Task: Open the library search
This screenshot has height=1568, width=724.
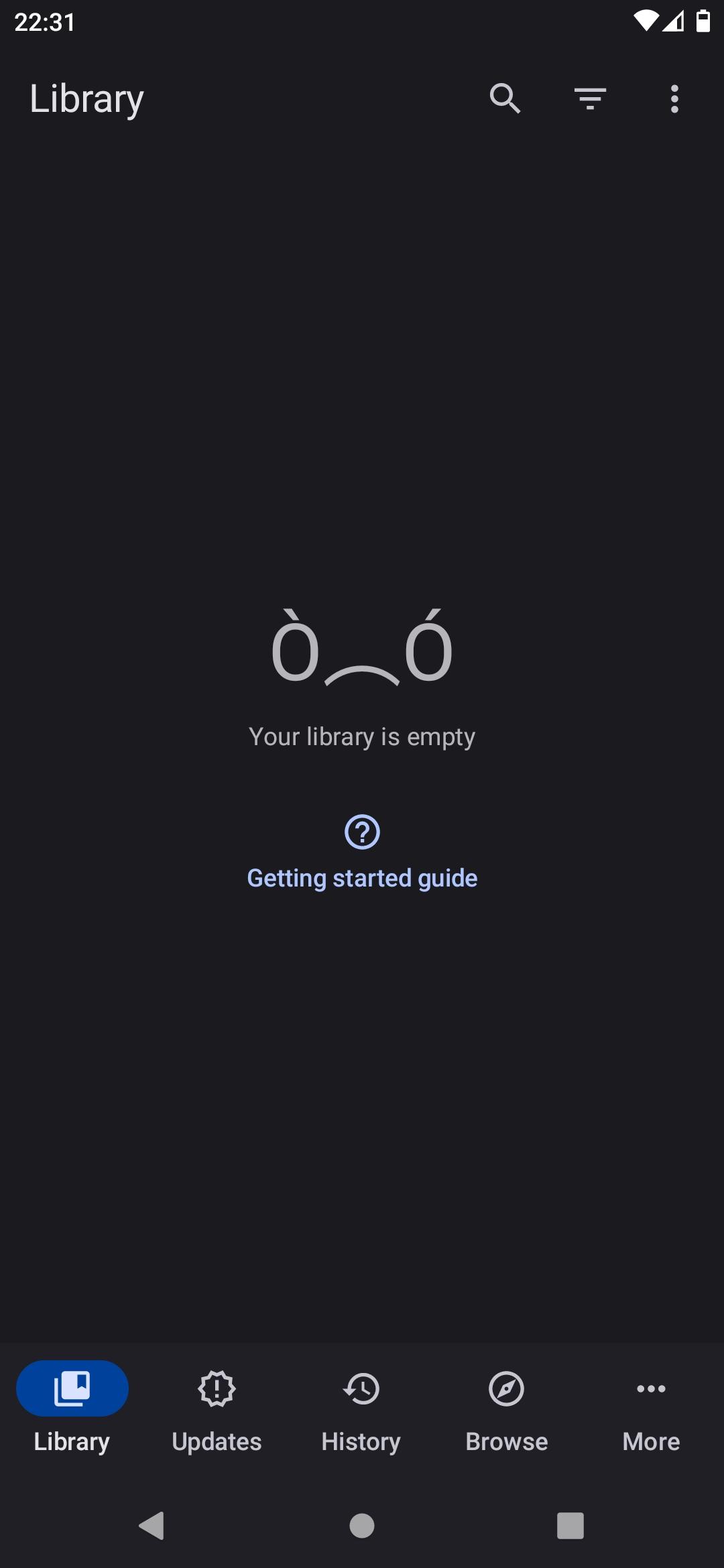Action: pyautogui.click(x=505, y=99)
